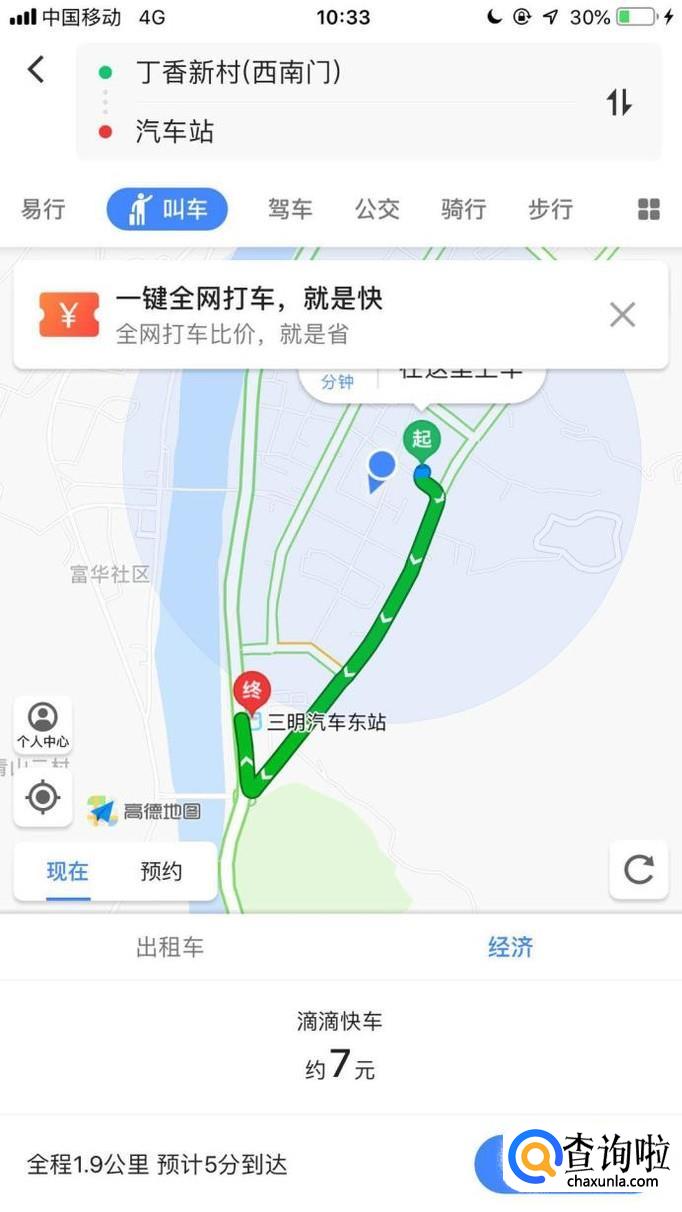Swap start and destination points

619,101
